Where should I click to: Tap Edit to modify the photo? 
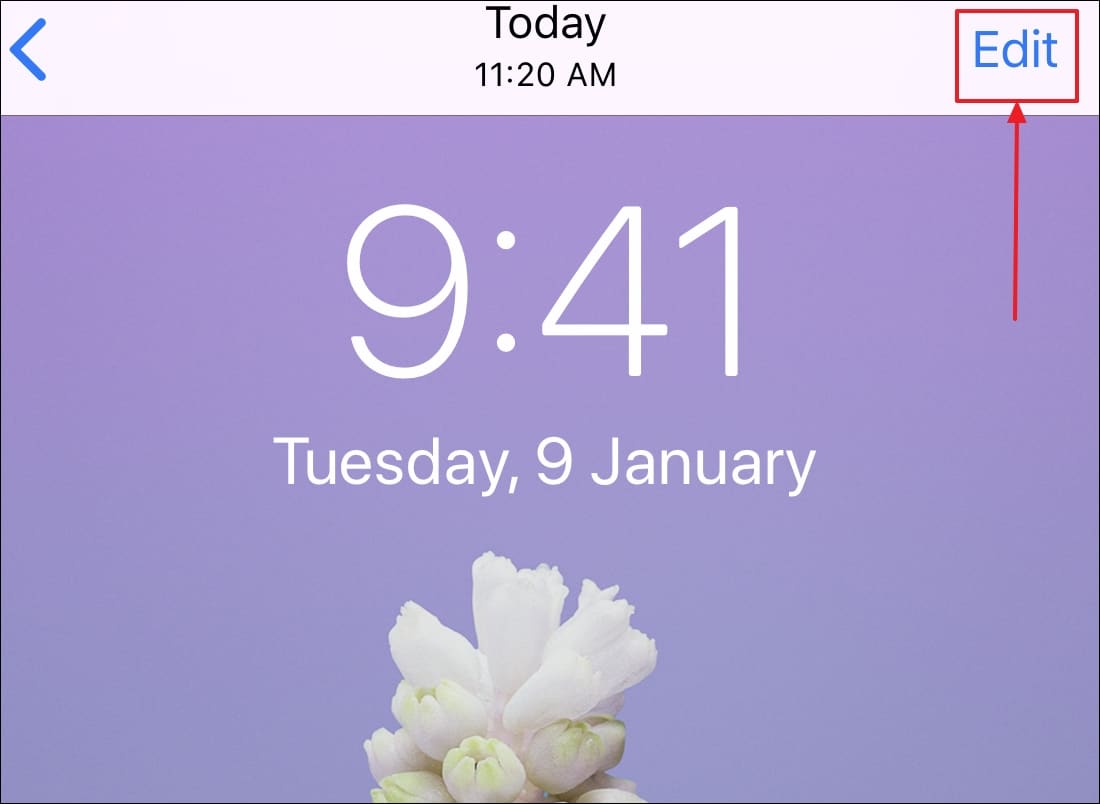[1015, 51]
